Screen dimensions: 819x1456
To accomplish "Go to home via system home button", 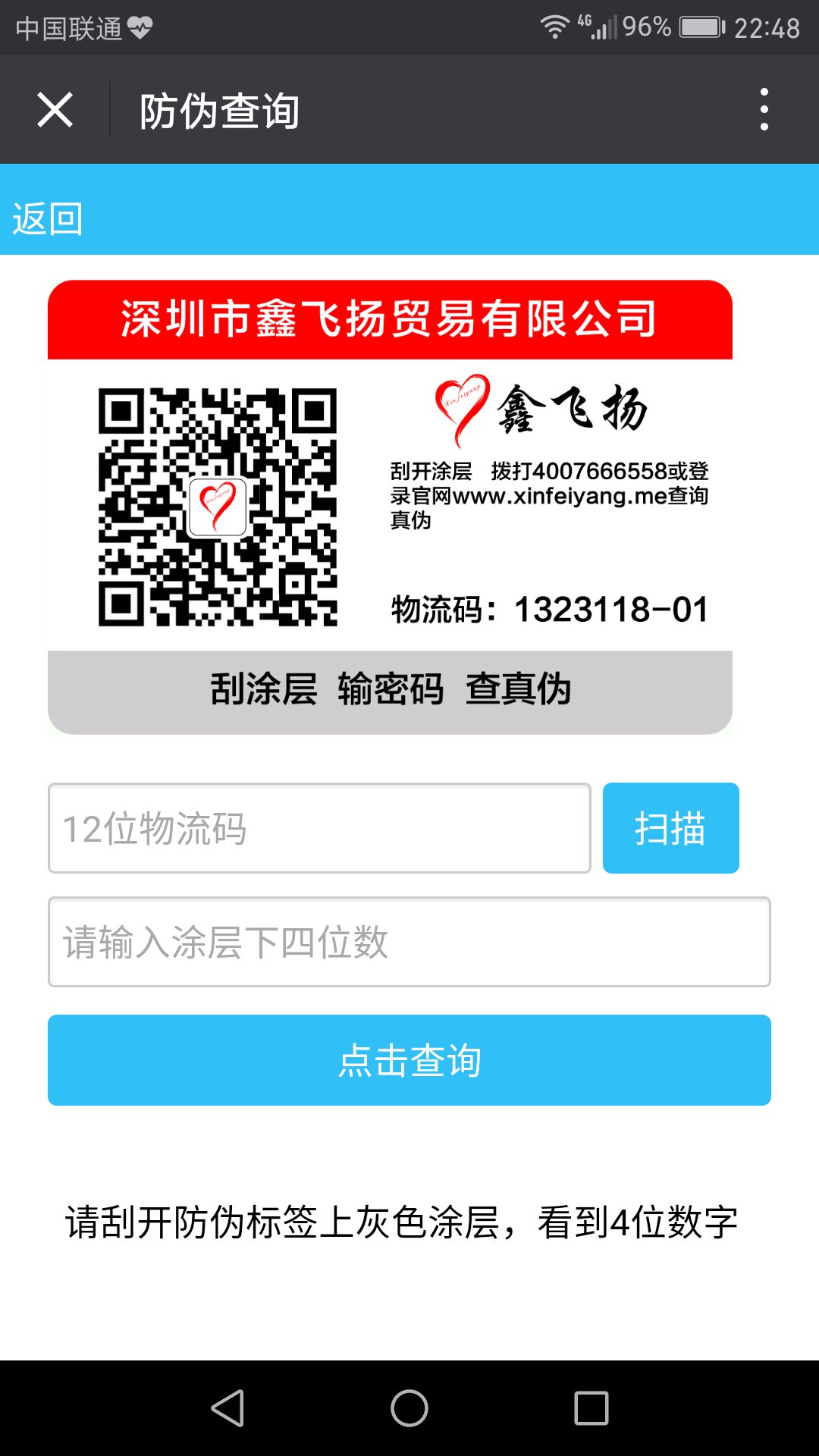I will click(x=409, y=1408).
